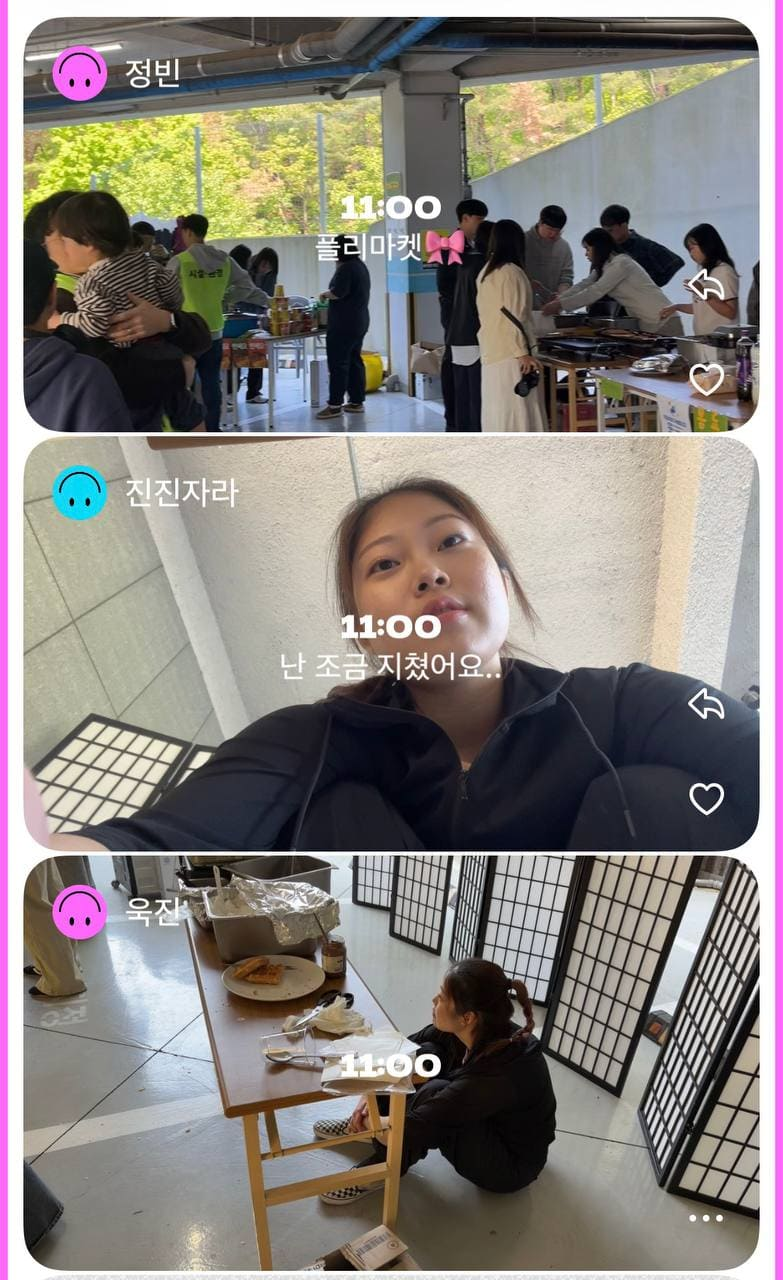View 진진자라's profile from the blue avatar
Image resolution: width=783 pixels, height=1280 pixels.
pyautogui.click(x=80, y=493)
